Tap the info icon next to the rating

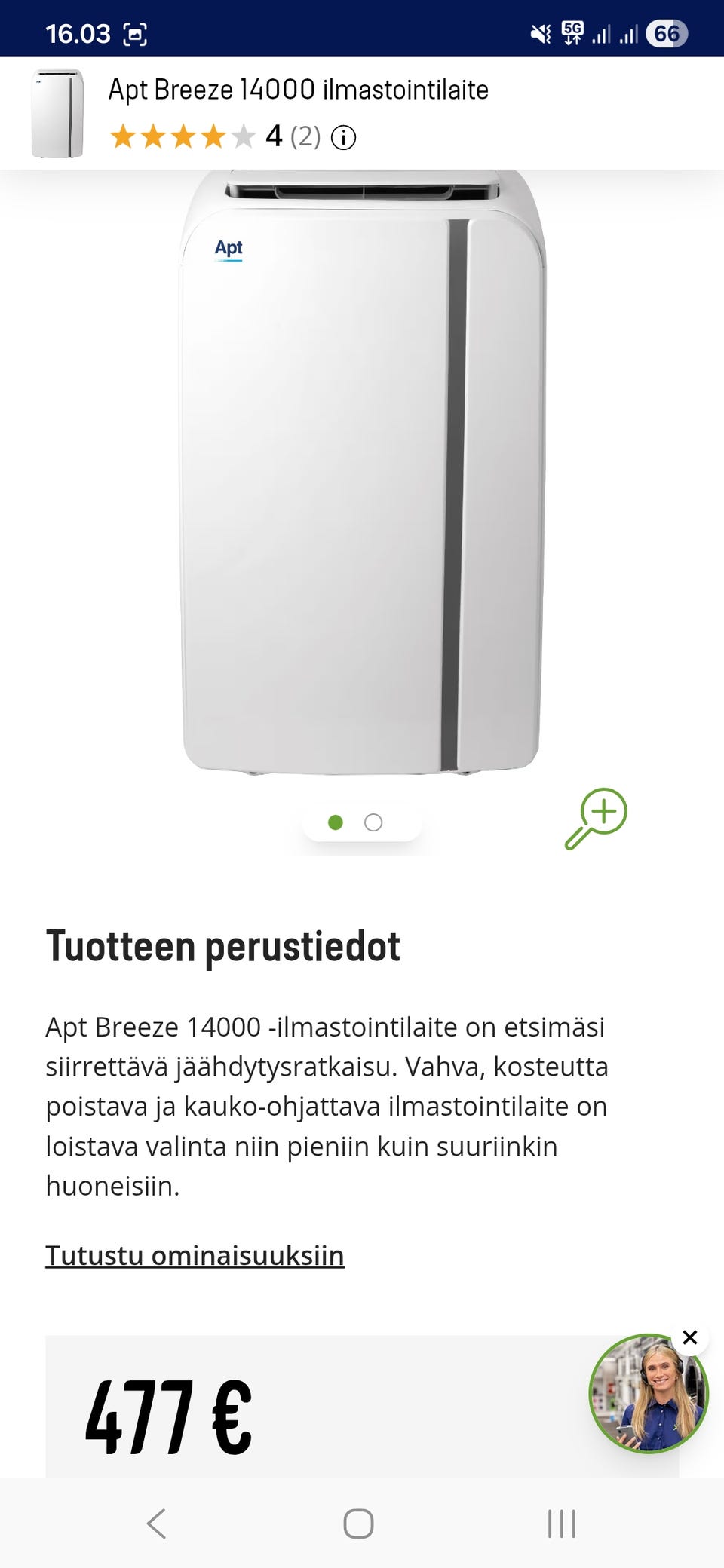coord(343,137)
